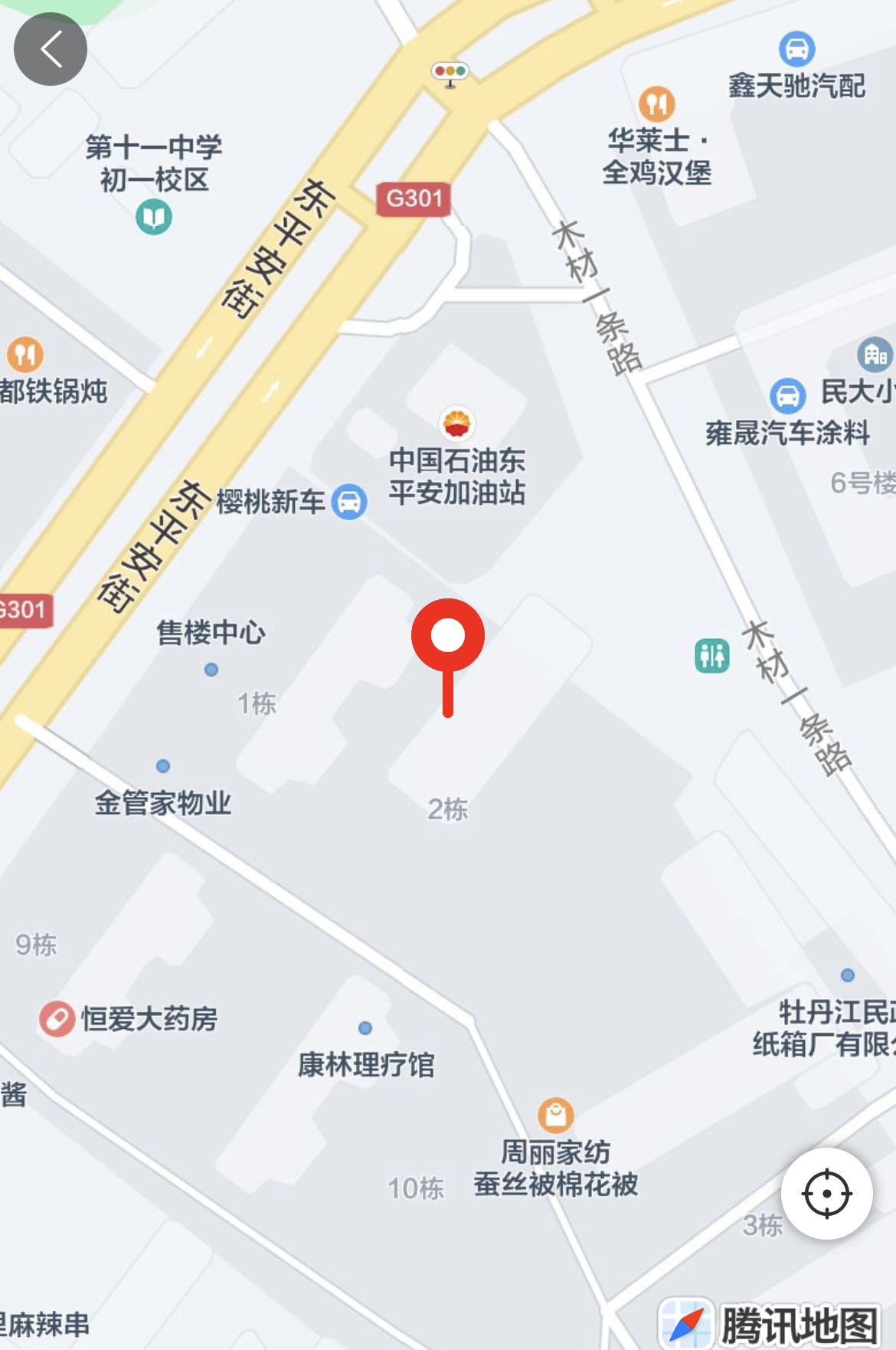Select the 华莱士·全鸡汉堡 restaurant marker
896x1350 pixels.
tap(656, 103)
